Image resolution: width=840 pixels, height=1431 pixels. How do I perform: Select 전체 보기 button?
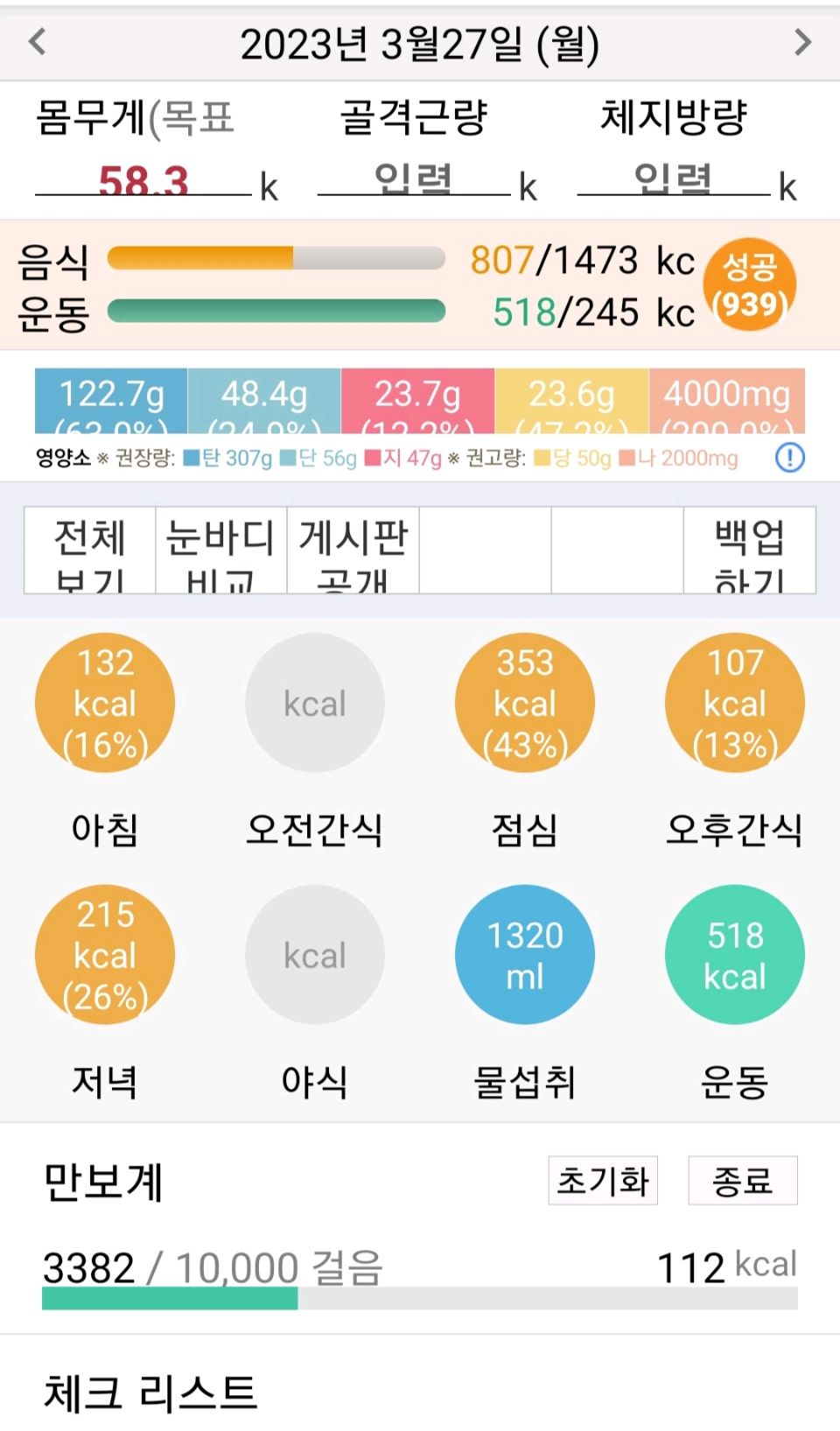coord(90,551)
